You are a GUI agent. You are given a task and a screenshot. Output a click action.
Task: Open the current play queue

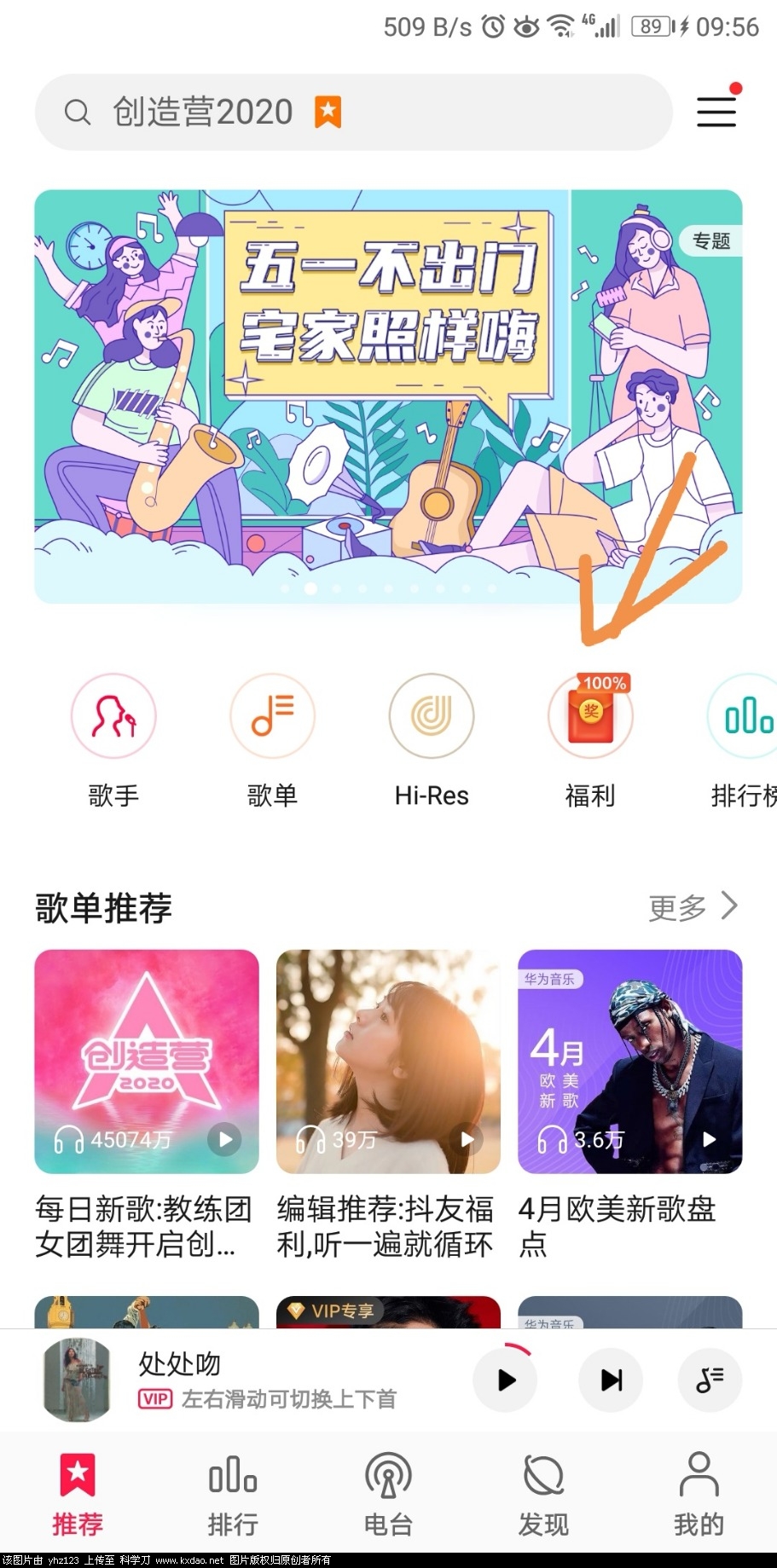point(710,1380)
